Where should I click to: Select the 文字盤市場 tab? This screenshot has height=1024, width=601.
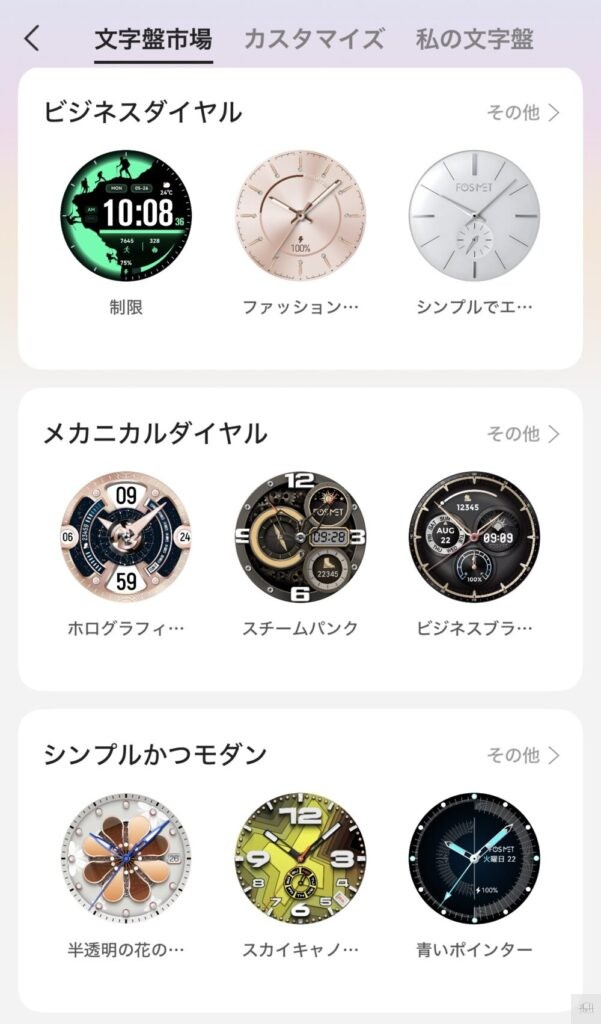[153, 39]
